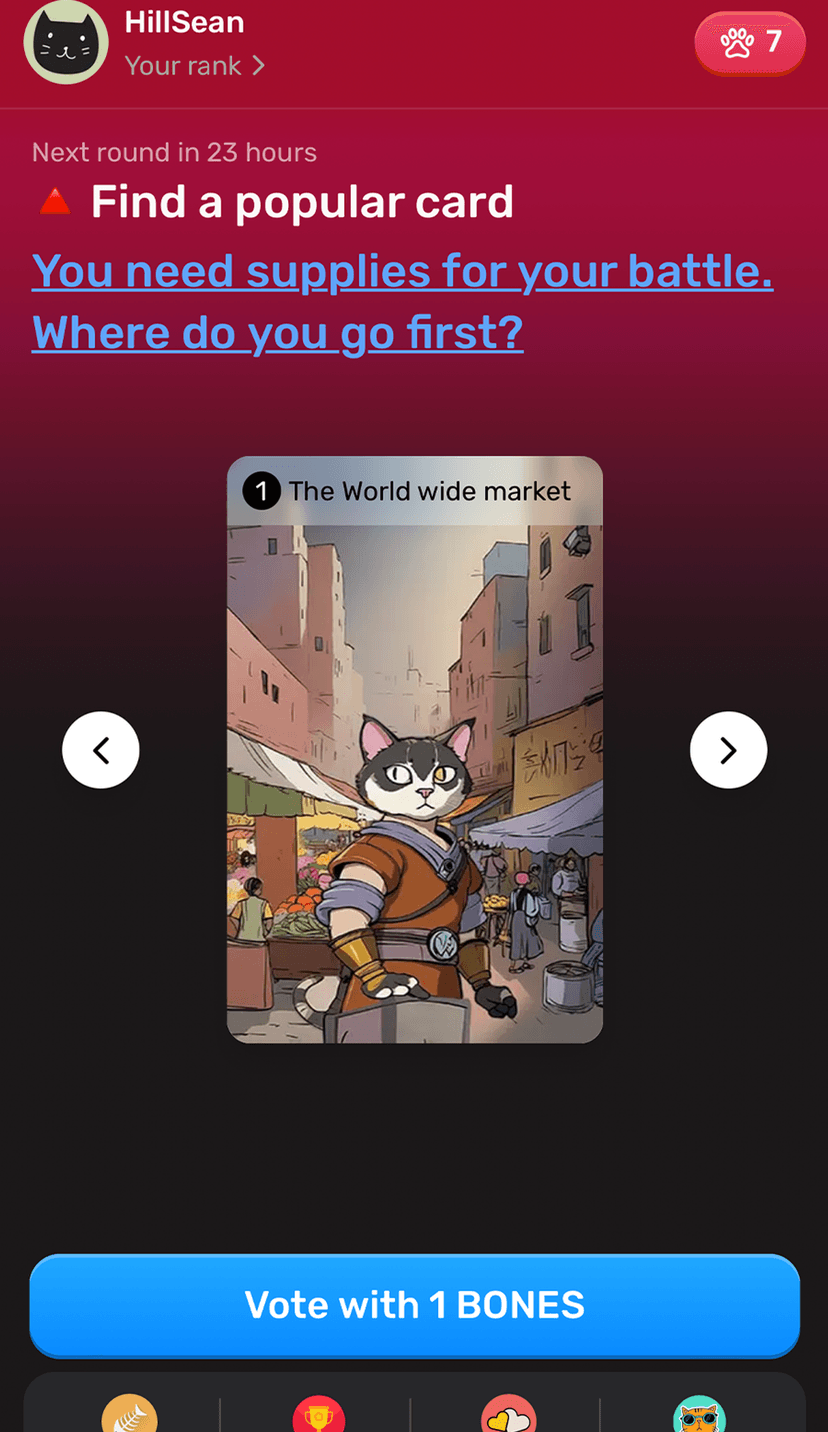This screenshot has width=828, height=1432.
Task: Open the sunglasses cat tab
Action: click(698, 1414)
